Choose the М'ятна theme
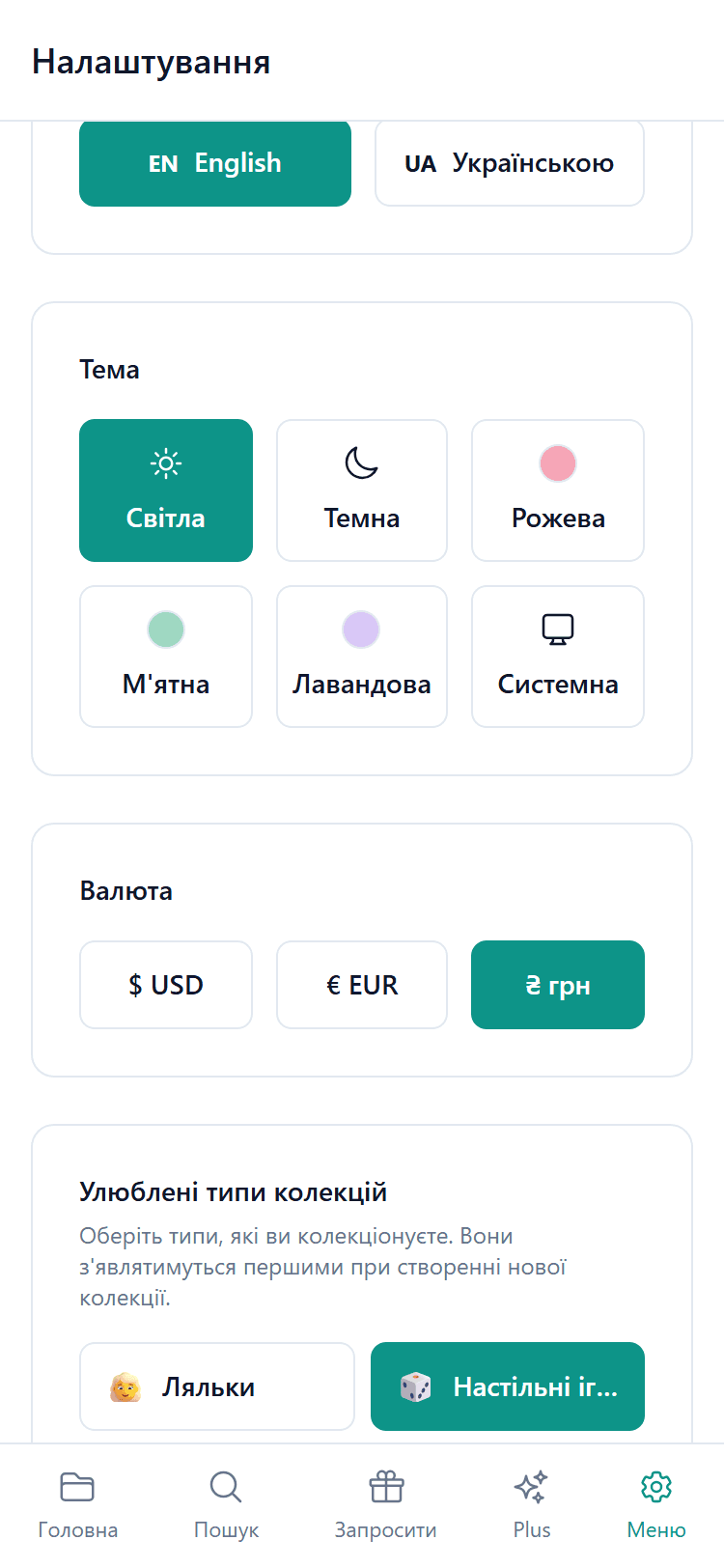This screenshot has width=724, height=1568. point(165,657)
